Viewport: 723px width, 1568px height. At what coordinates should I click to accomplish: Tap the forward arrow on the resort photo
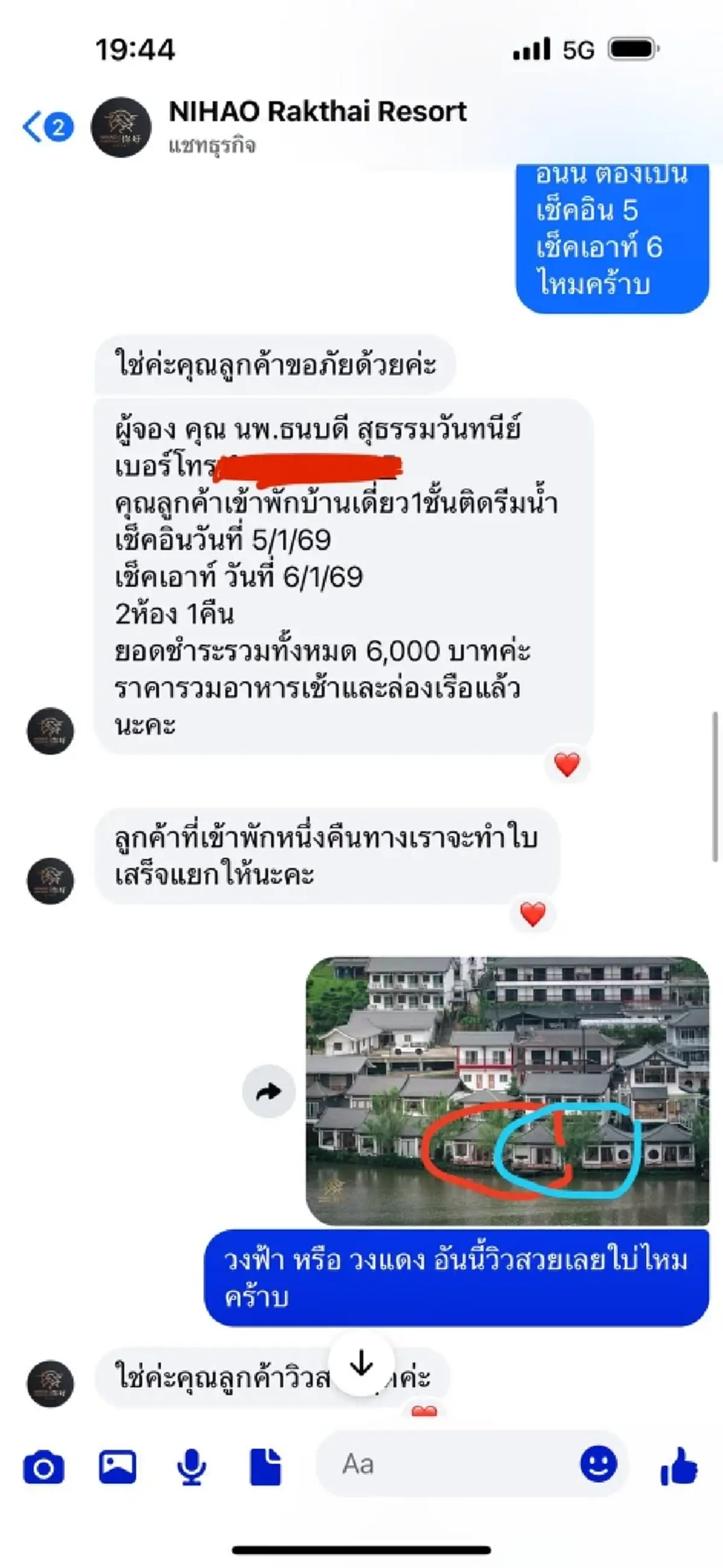click(268, 1090)
